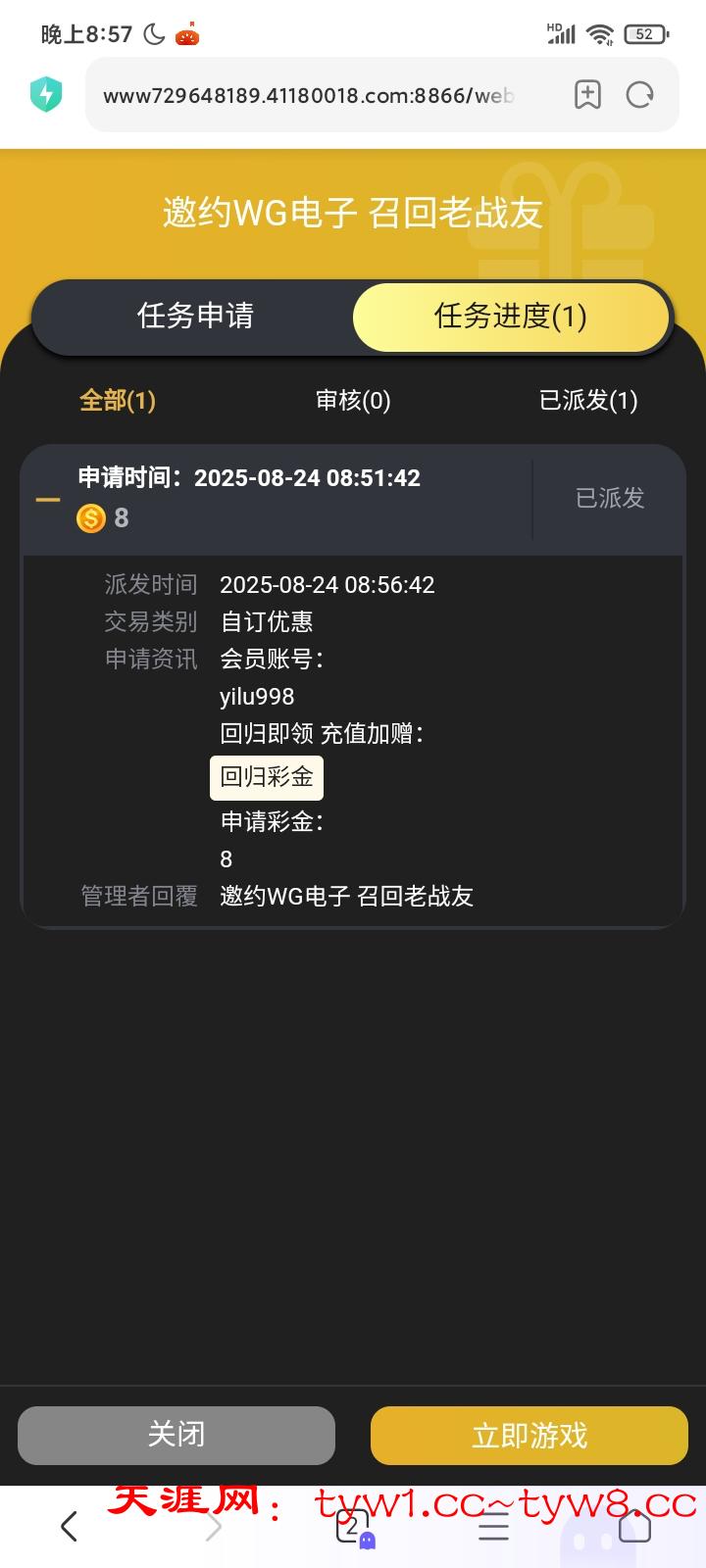Screen dimensions: 706x1568
Task: Open the browser menu
Action: [x=493, y=1527]
